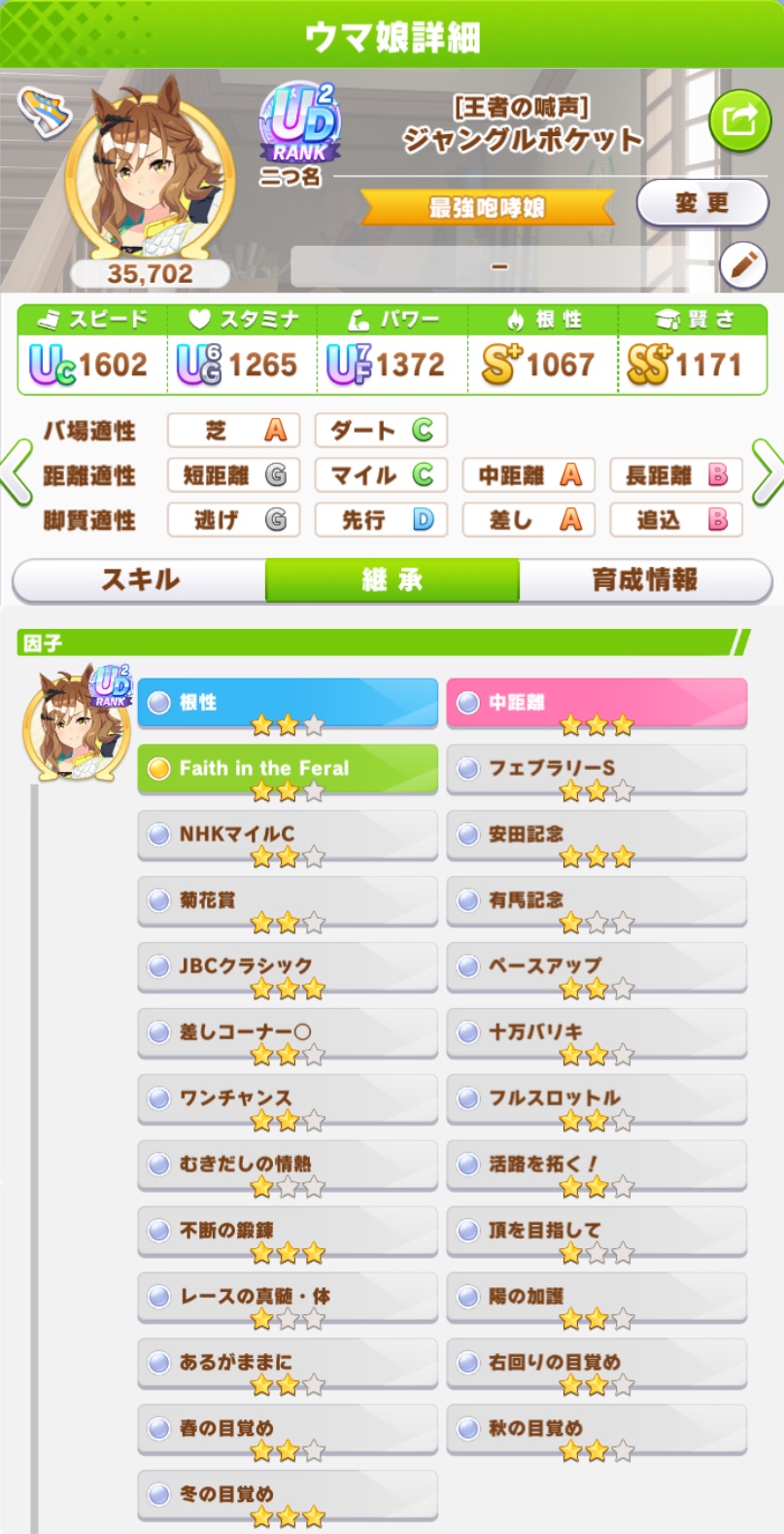Open the 育成情報 tab

[x=645, y=580]
